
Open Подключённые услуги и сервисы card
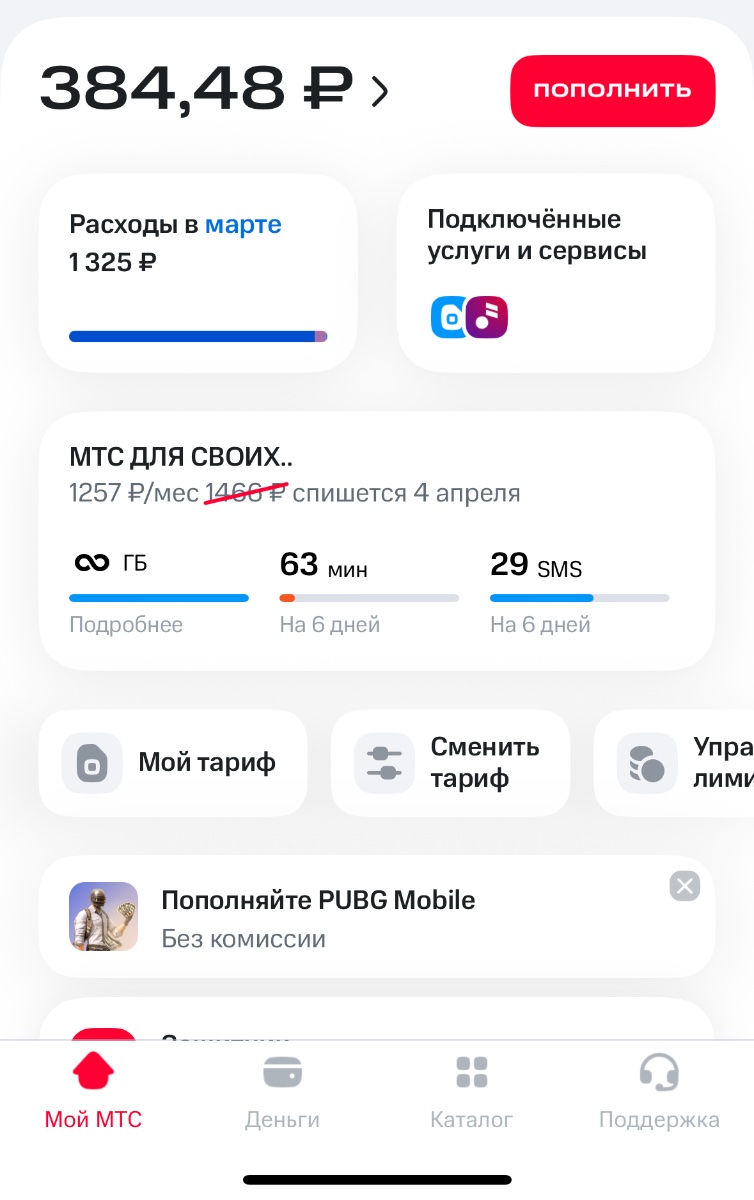point(555,273)
